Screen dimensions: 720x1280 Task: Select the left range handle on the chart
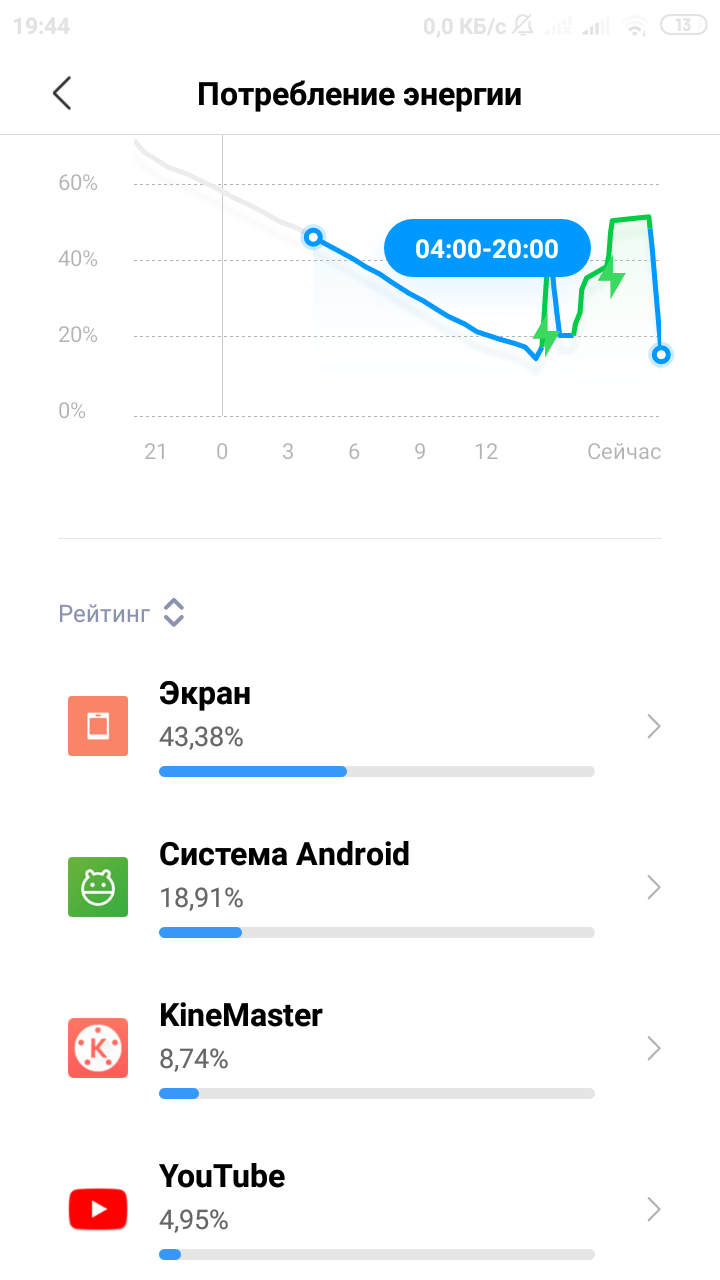pos(313,237)
